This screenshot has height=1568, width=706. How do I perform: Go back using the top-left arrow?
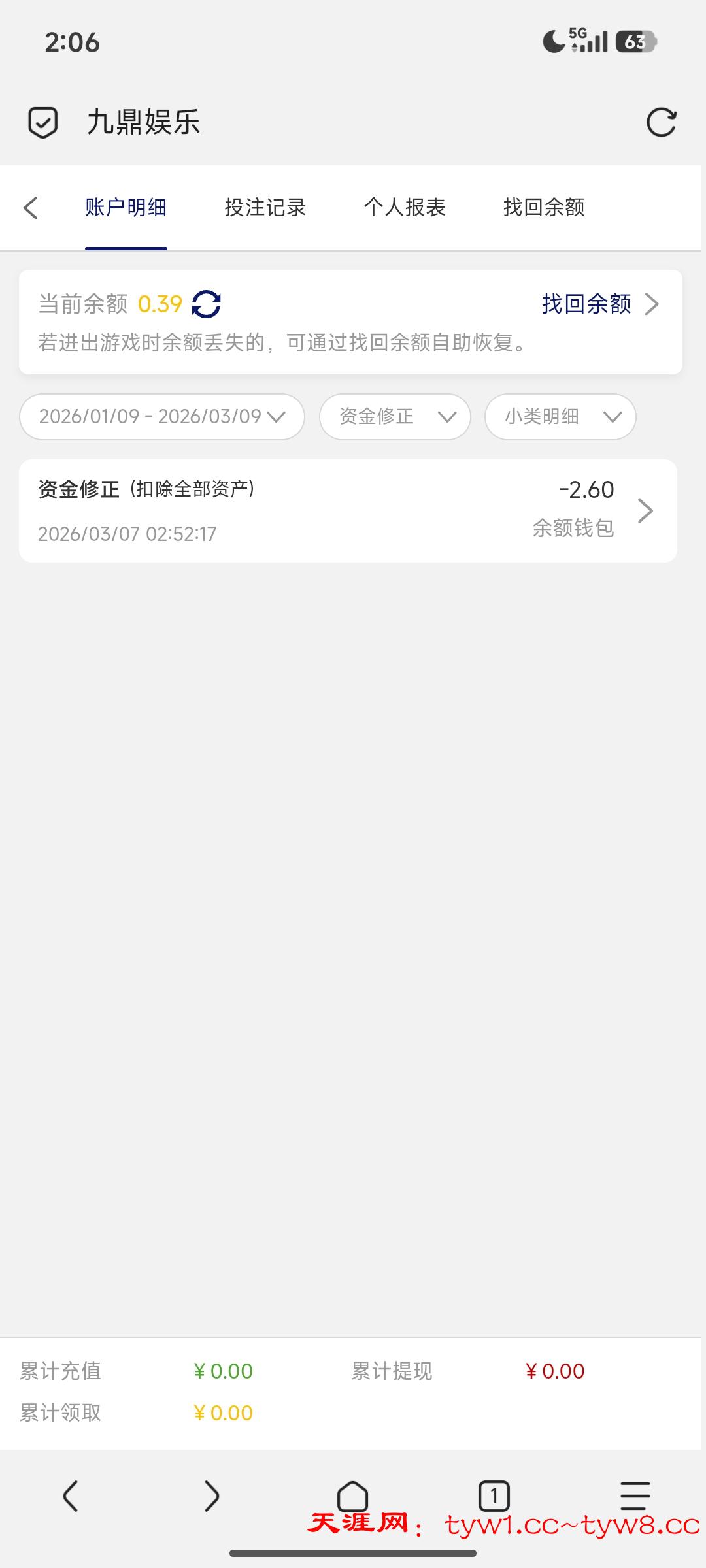pos(30,208)
